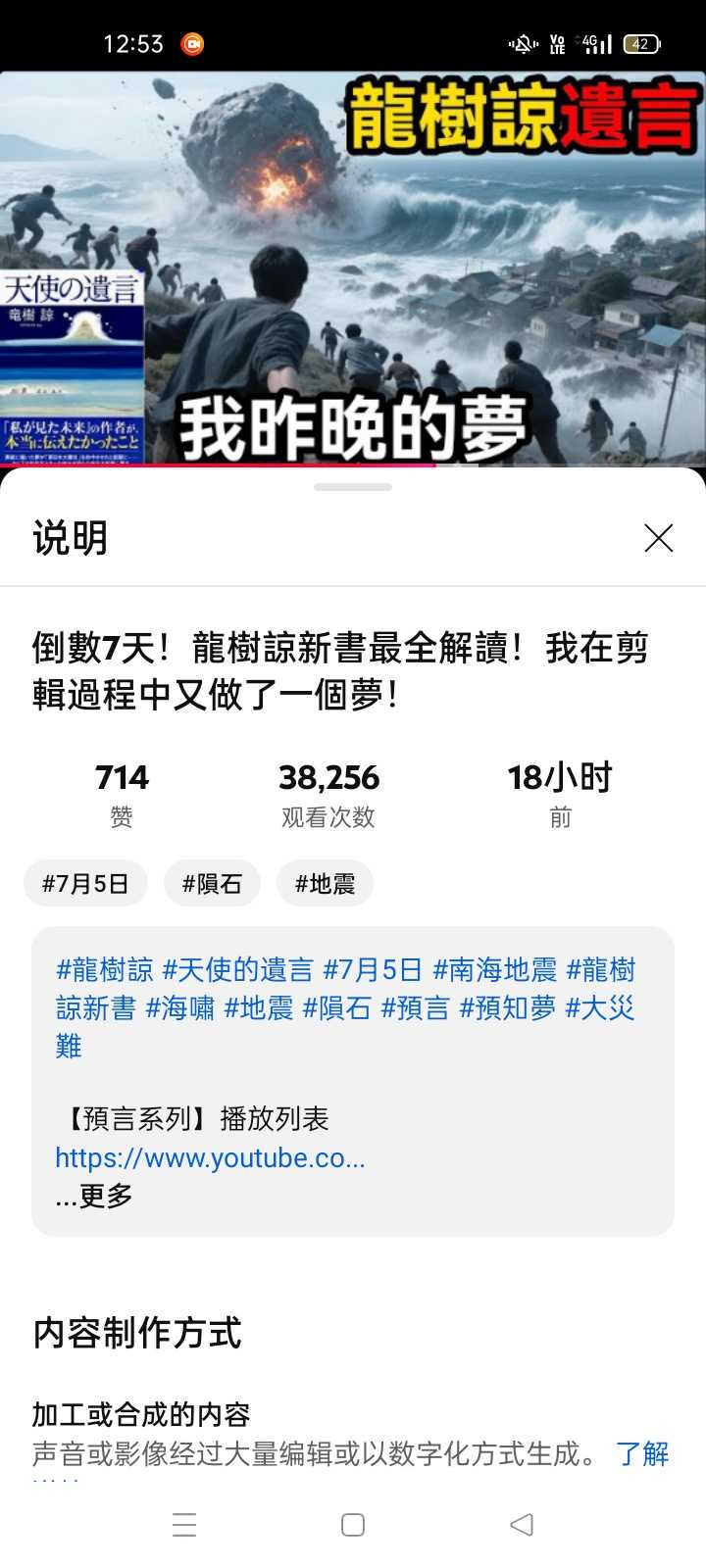Tap the sheet's drag handle bar

tap(353, 487)
